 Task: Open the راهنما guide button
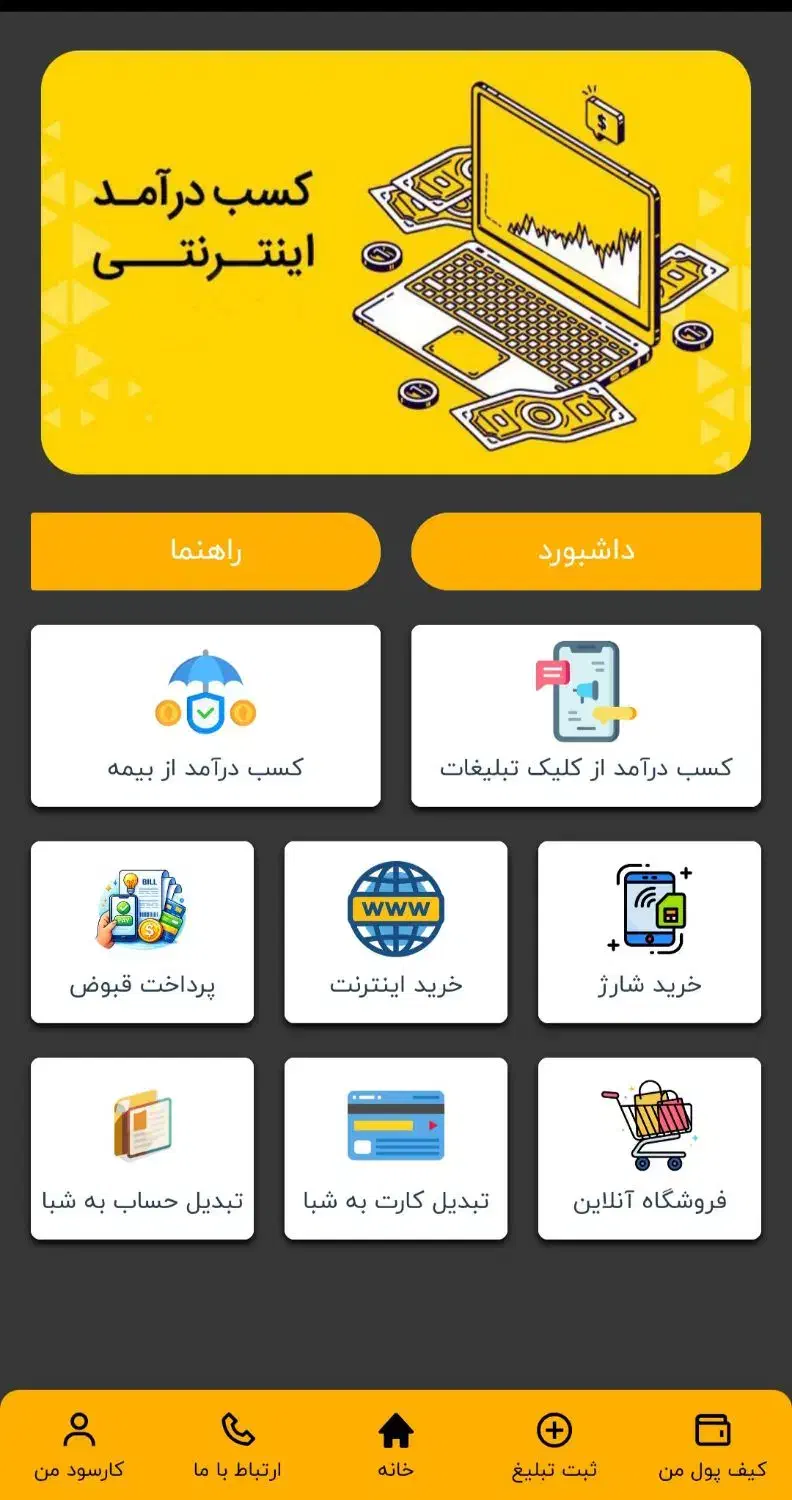205,551
